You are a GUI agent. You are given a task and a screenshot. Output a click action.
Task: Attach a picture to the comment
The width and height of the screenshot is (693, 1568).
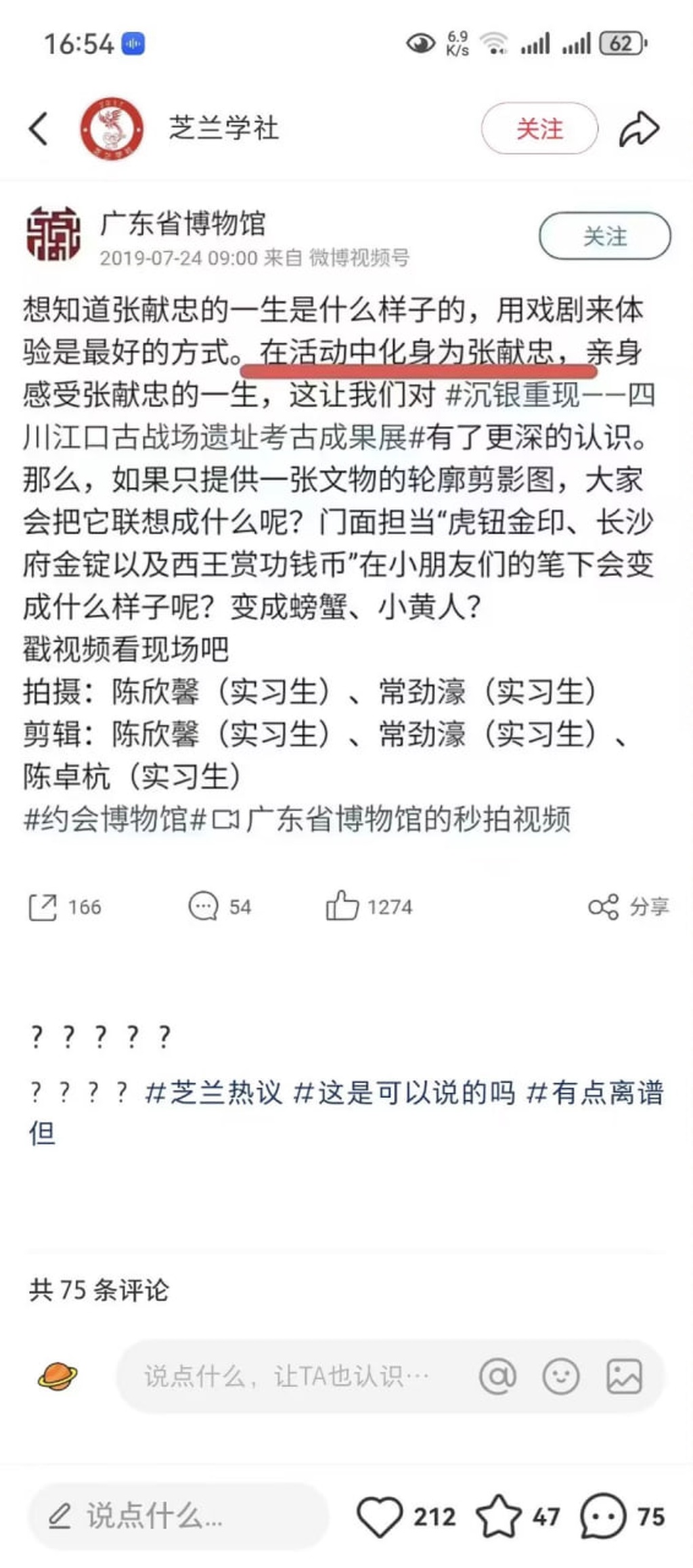tap(624, 1376)
